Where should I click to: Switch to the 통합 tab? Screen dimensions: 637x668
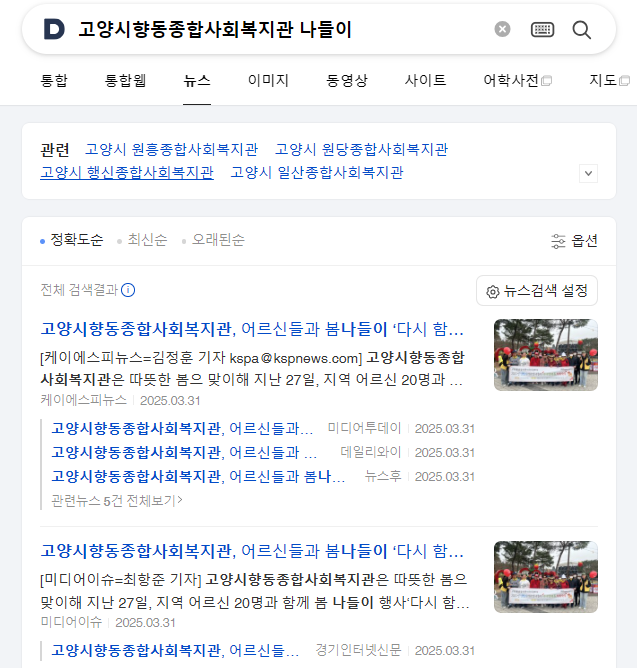(x=54, y=80)
